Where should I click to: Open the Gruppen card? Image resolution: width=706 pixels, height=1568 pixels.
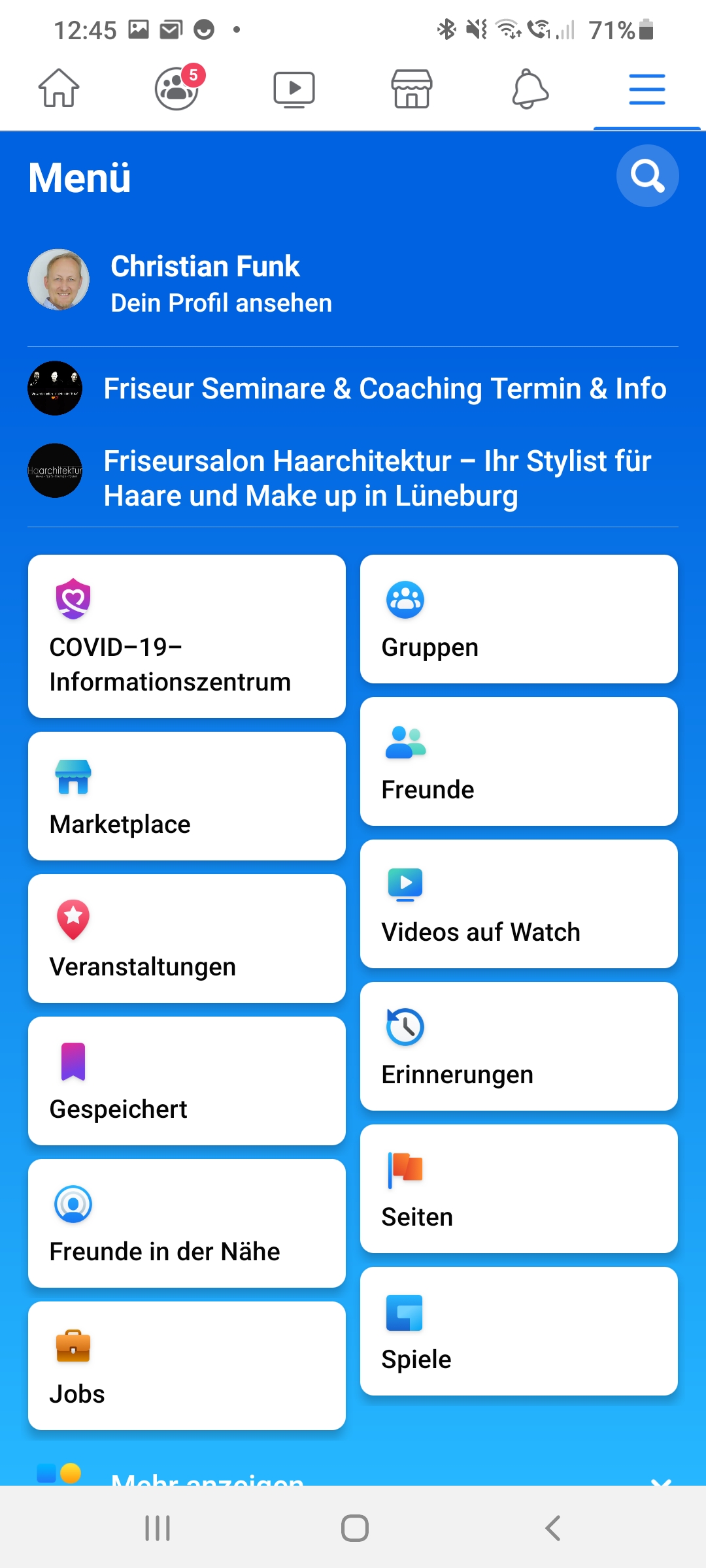pyautogui.click(x=518, y=619)
